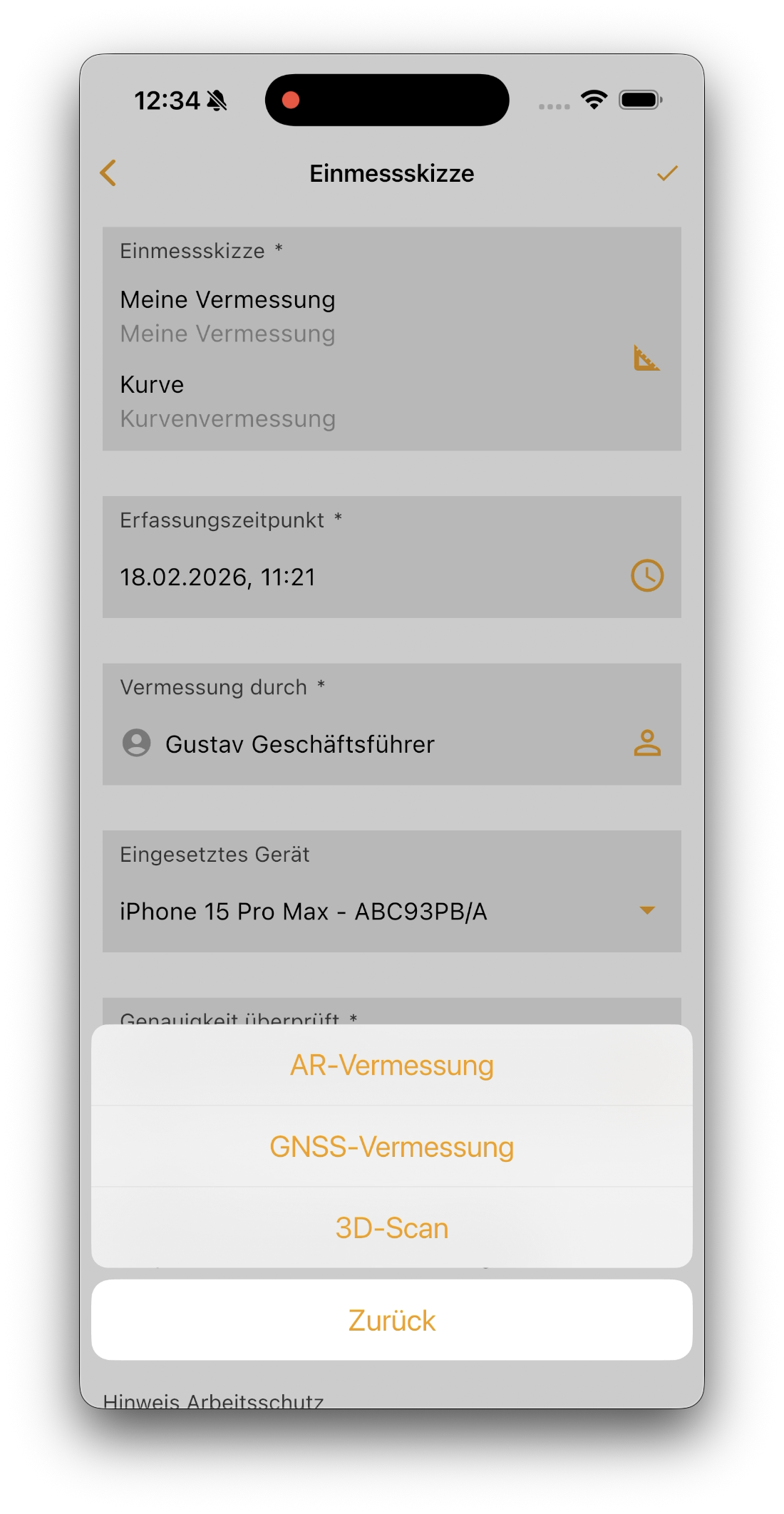This screenshot has width=784, height=1514.
Task: Tap the measurement ruler icon in Einmessskizze
Action: click(x=646, y=358)
